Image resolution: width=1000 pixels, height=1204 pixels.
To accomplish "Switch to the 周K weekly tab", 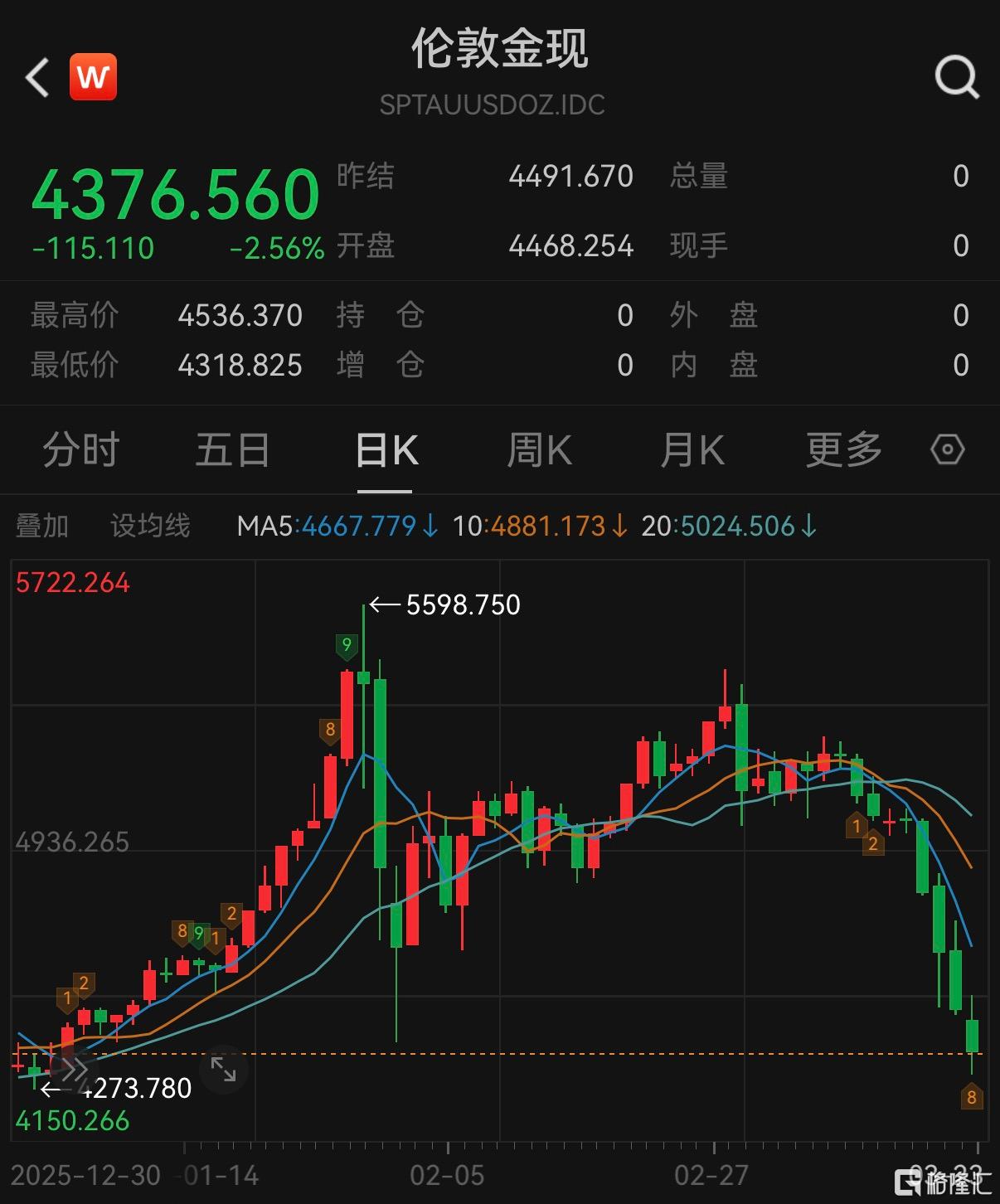I will pyautogui.click(x=539, y=450).
